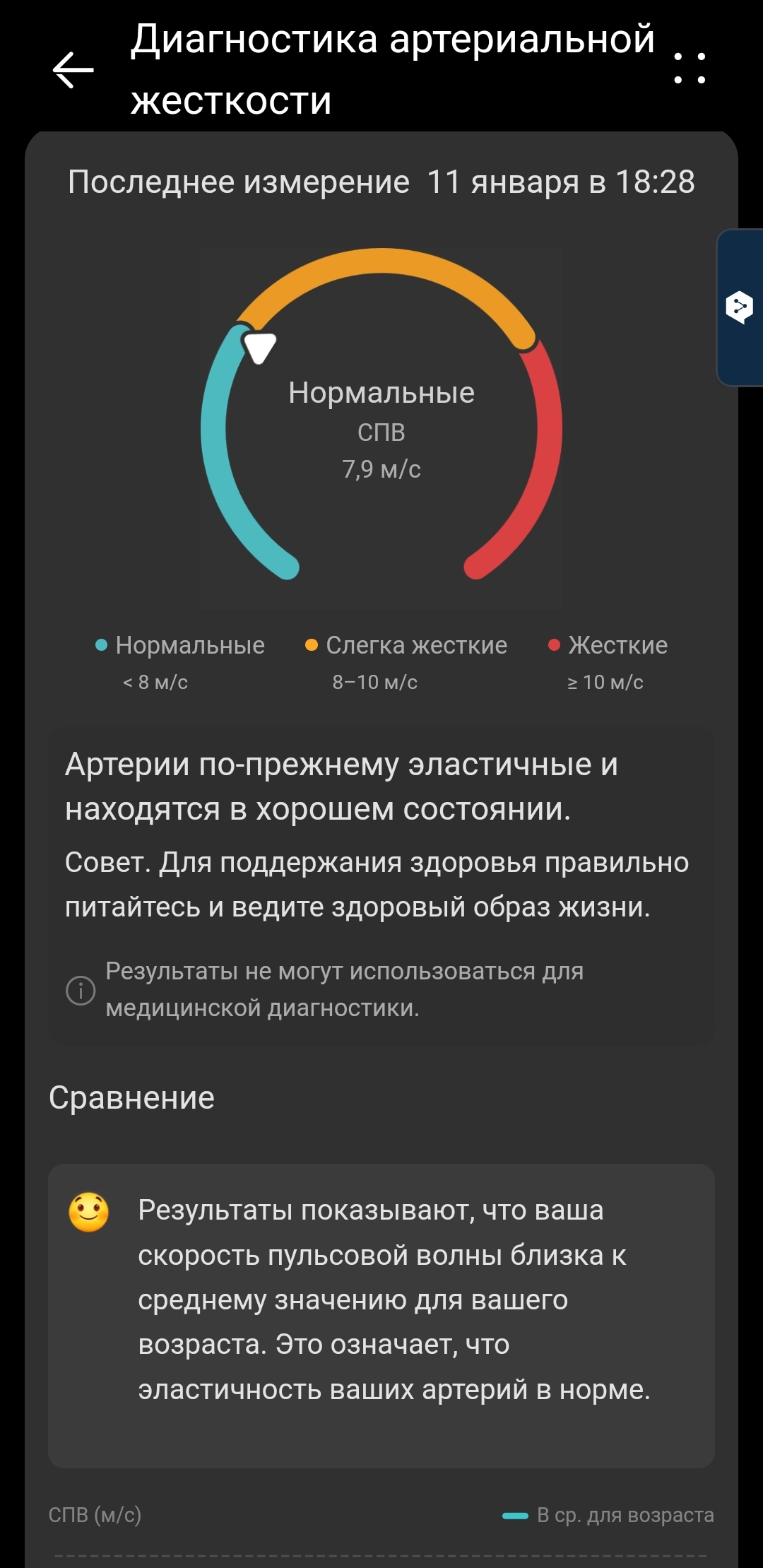This screenshot has width=763, height=1568.
Task: Open the four-dot overflow menu
Action: [x=690, y=69]
